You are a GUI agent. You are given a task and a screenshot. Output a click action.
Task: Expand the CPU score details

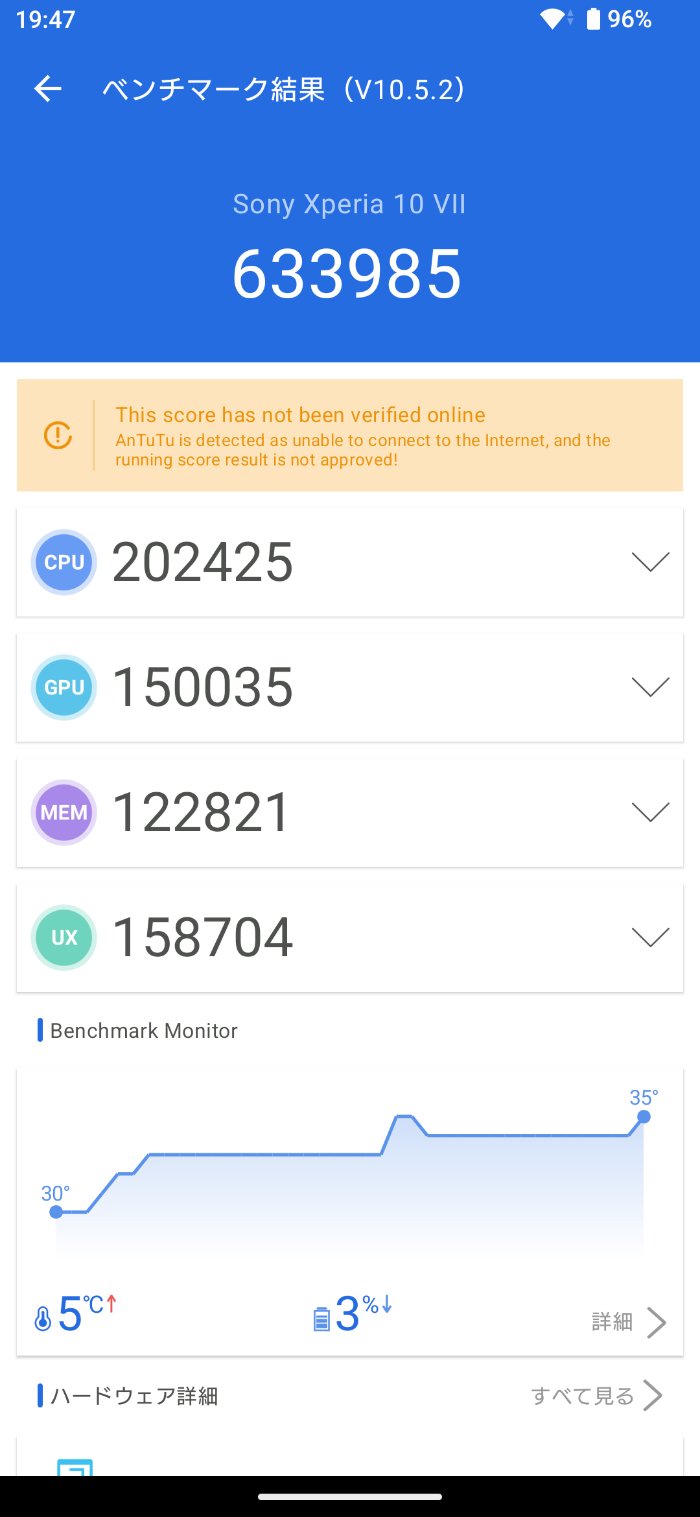(x=650, y=563)
